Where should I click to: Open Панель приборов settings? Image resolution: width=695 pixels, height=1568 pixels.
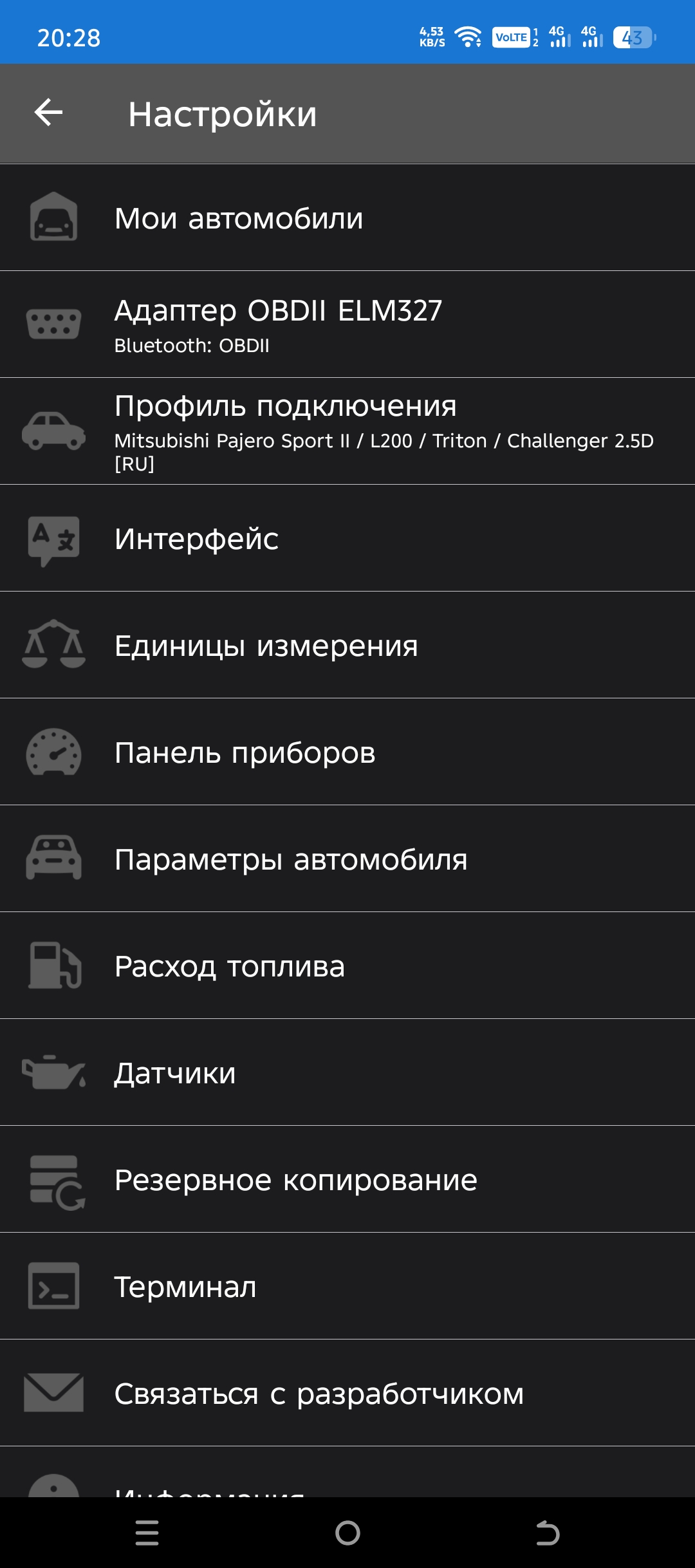347,752
